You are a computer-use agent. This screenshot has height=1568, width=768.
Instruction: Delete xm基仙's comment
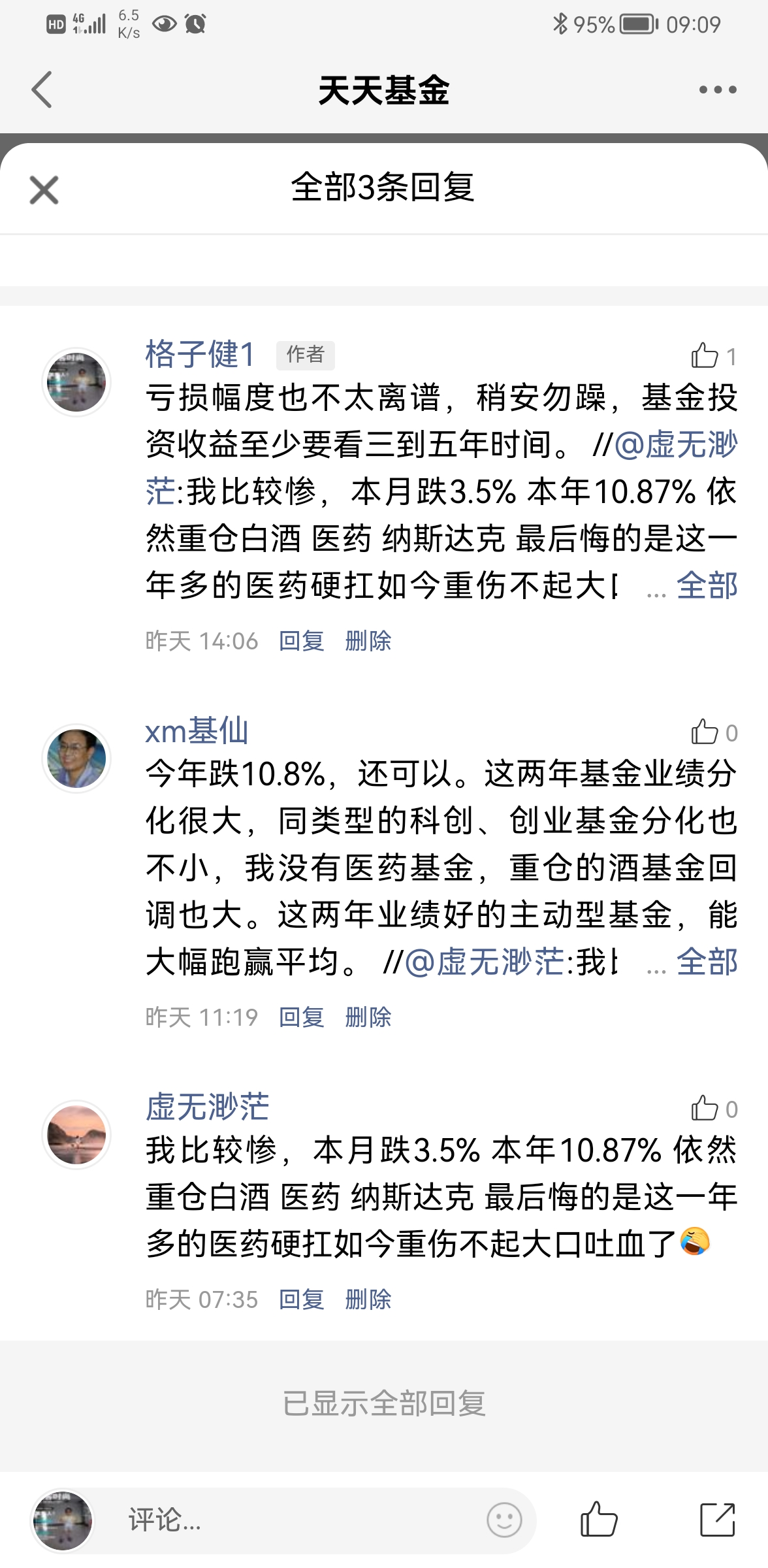(368, 1017)
